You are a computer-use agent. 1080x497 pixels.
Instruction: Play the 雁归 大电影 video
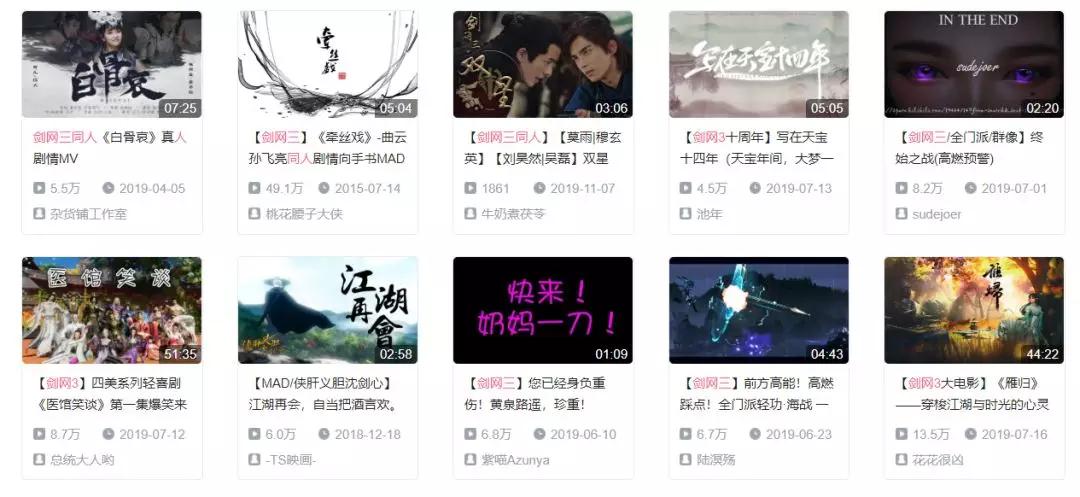973,311
